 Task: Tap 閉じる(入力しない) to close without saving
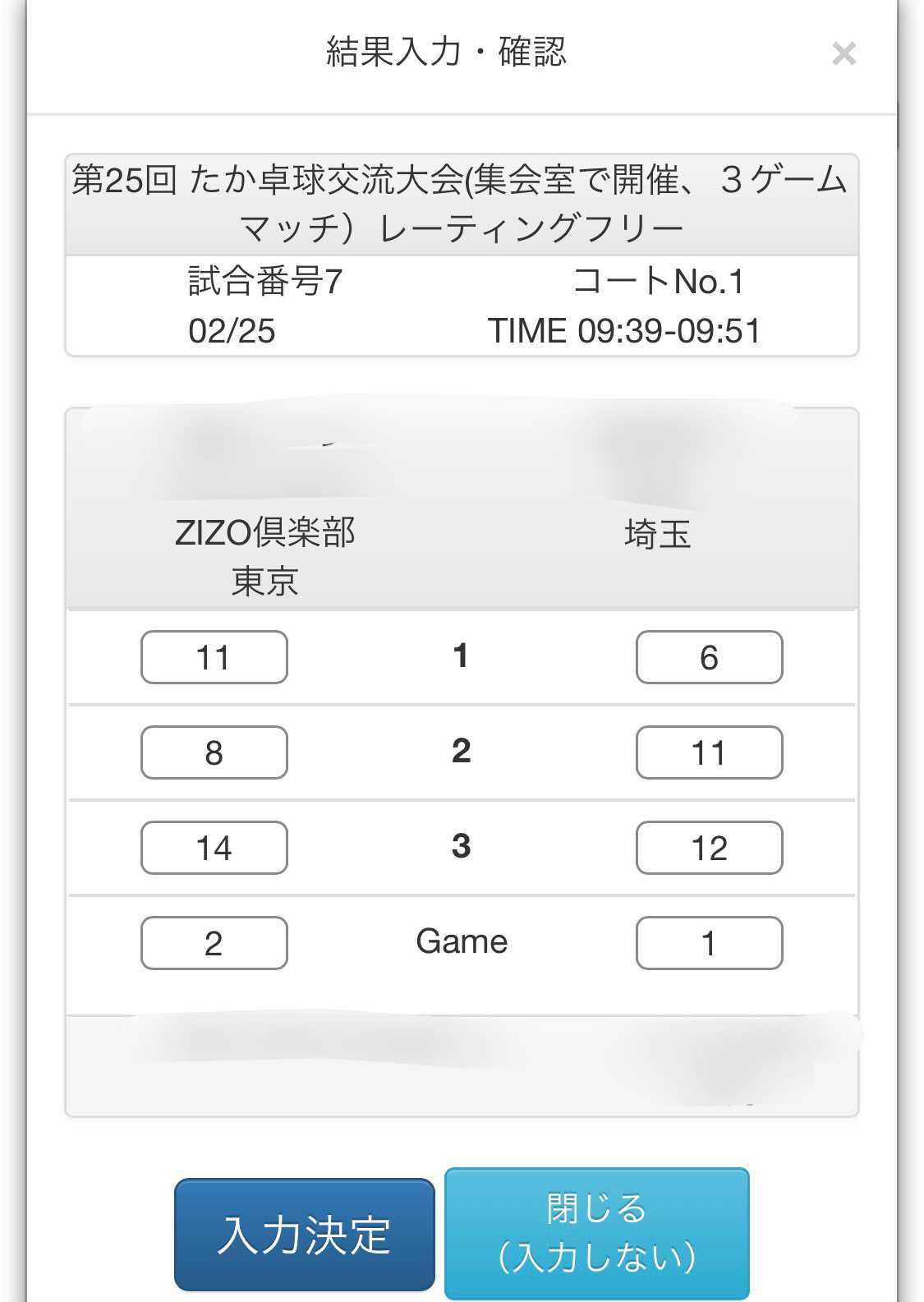pyautogui.click(x=597, y=1233)
